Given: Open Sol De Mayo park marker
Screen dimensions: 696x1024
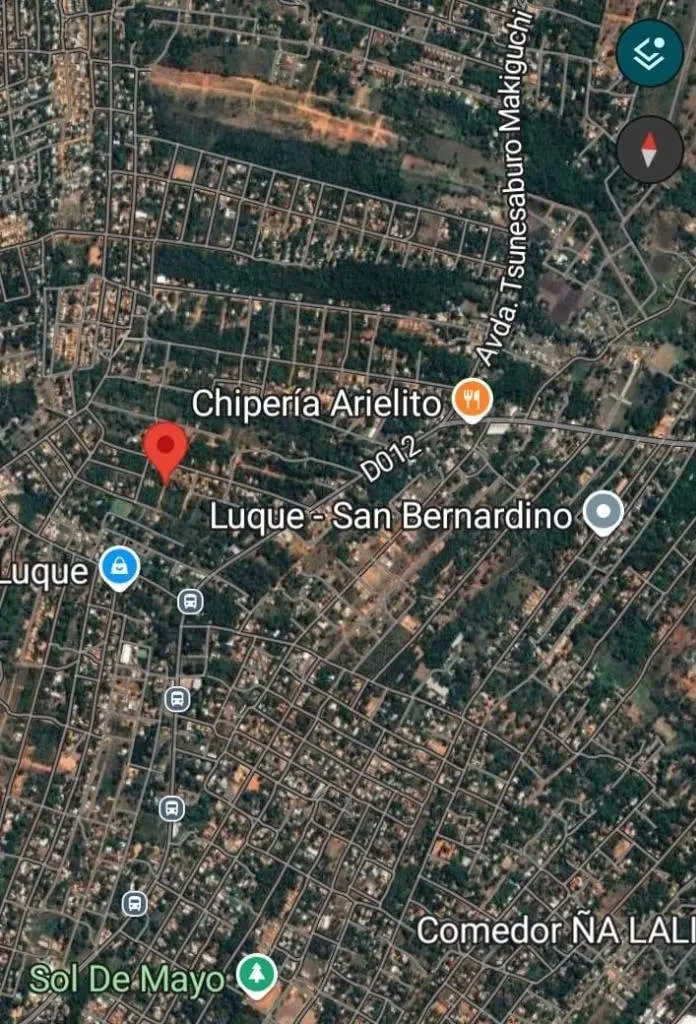Looking at the screenshot, I should point(257,975).
